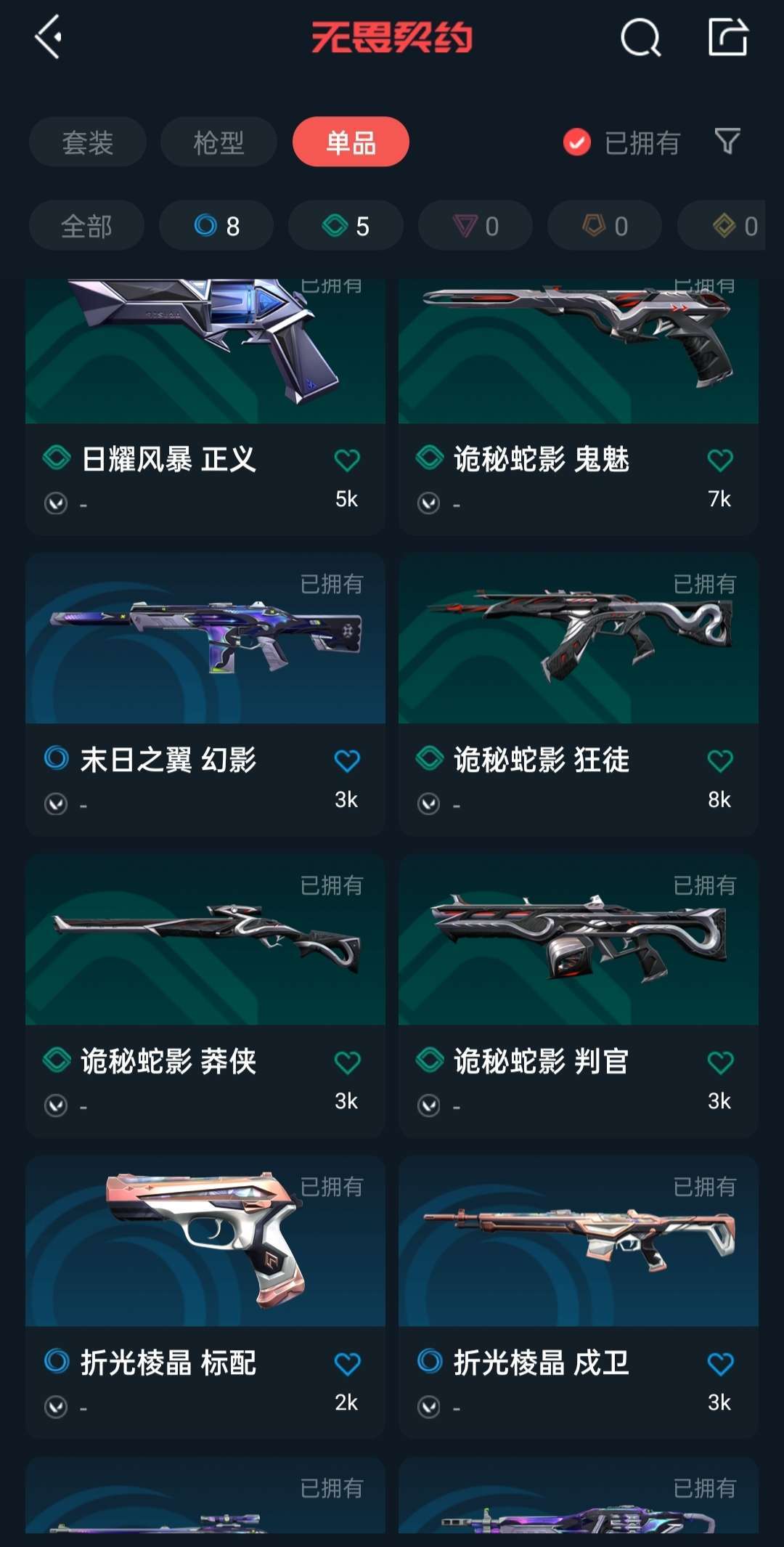This screenshot has height=1547, width=784.
Task: Go back using the top-left arrow
Action: pyautogui.click(x=48, y=37)
